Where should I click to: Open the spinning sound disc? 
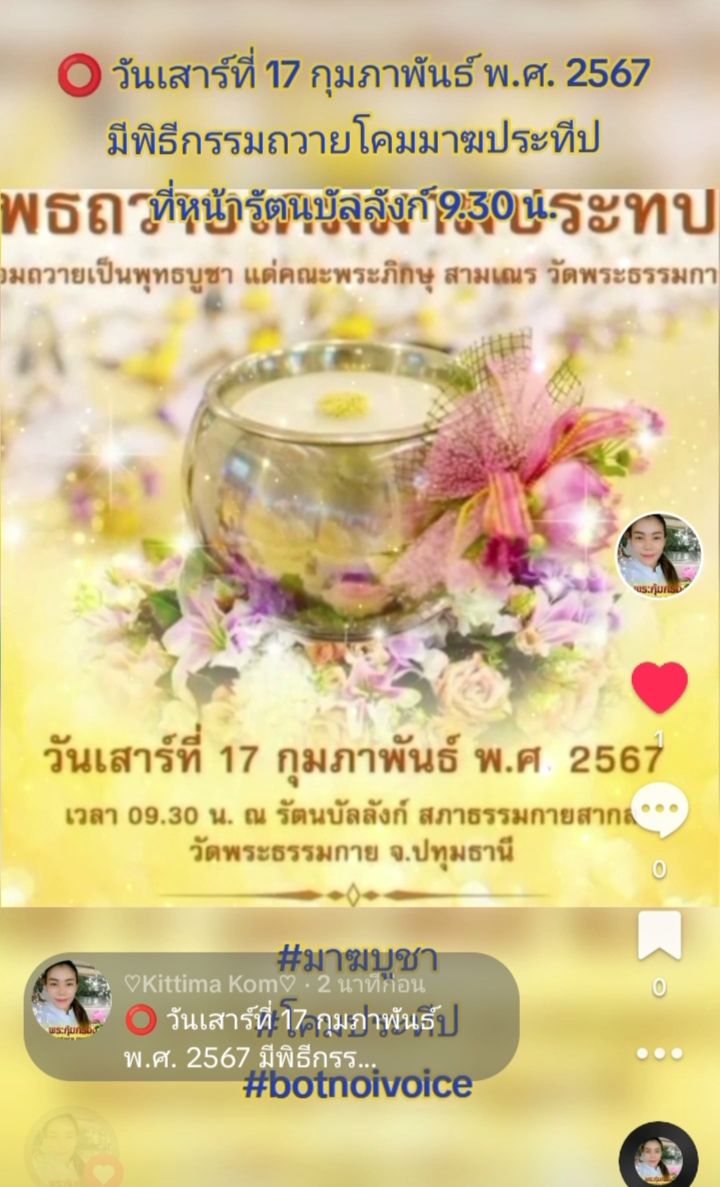659,1158
